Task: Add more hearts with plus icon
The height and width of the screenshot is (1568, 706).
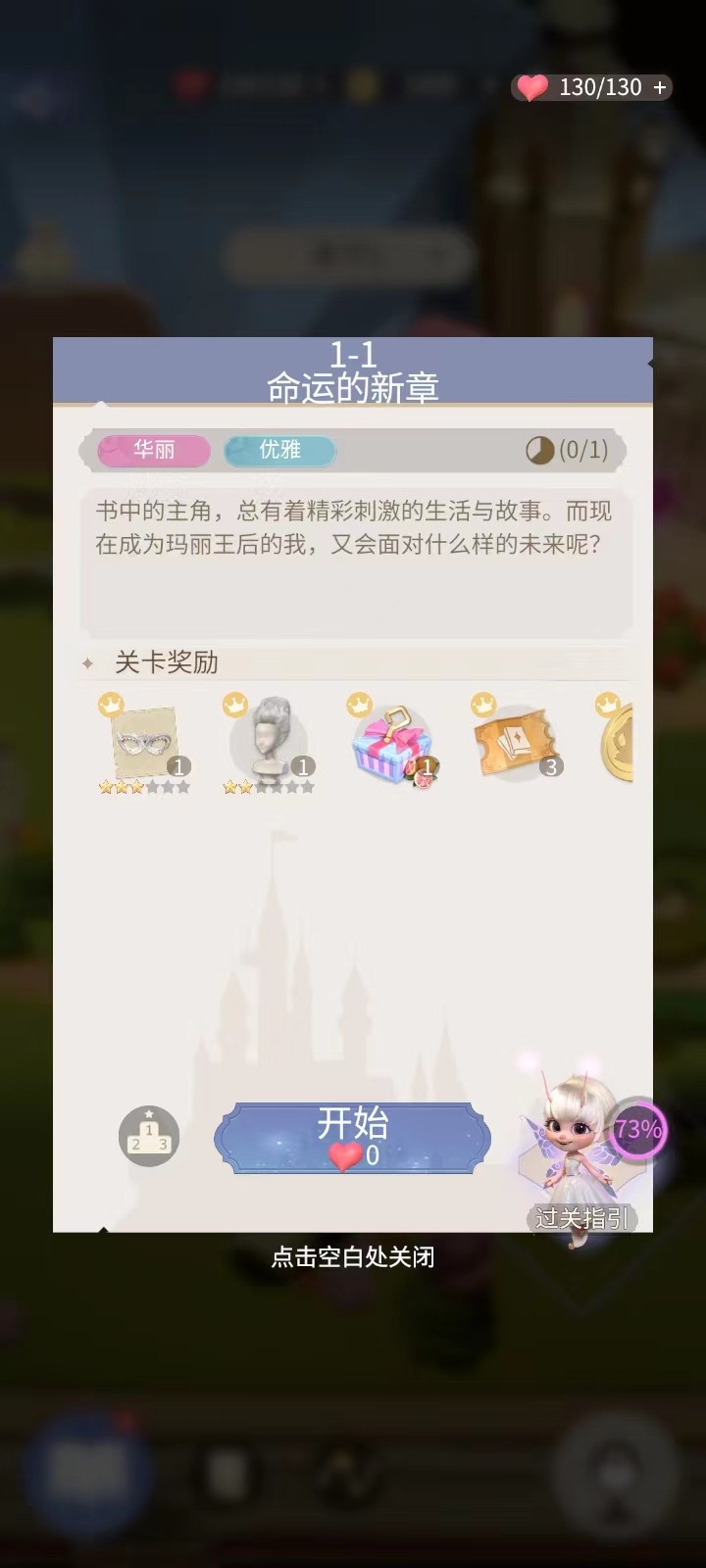Action: (x=661, y=87)
